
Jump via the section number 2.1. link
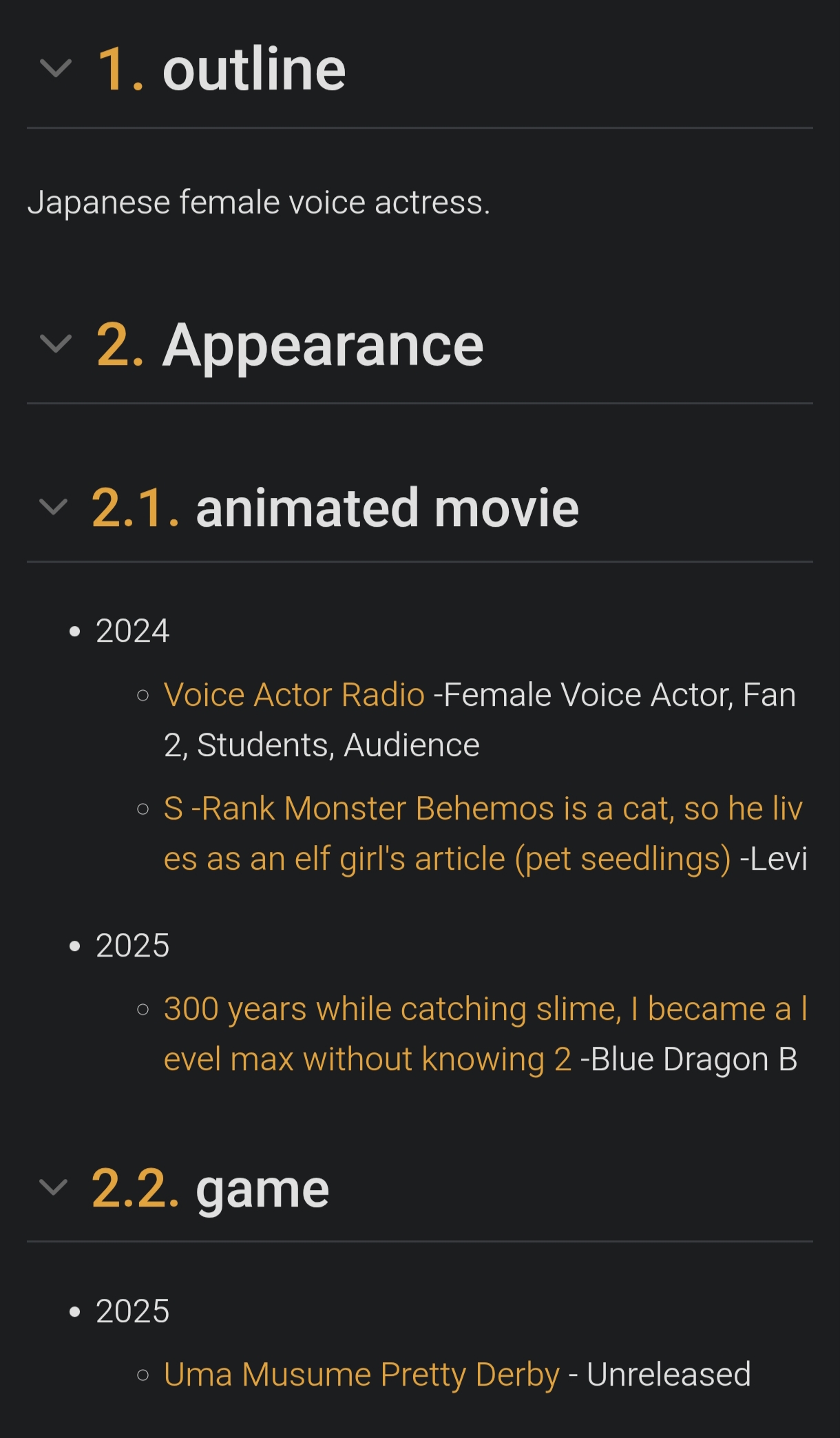(x=136, y=508)
